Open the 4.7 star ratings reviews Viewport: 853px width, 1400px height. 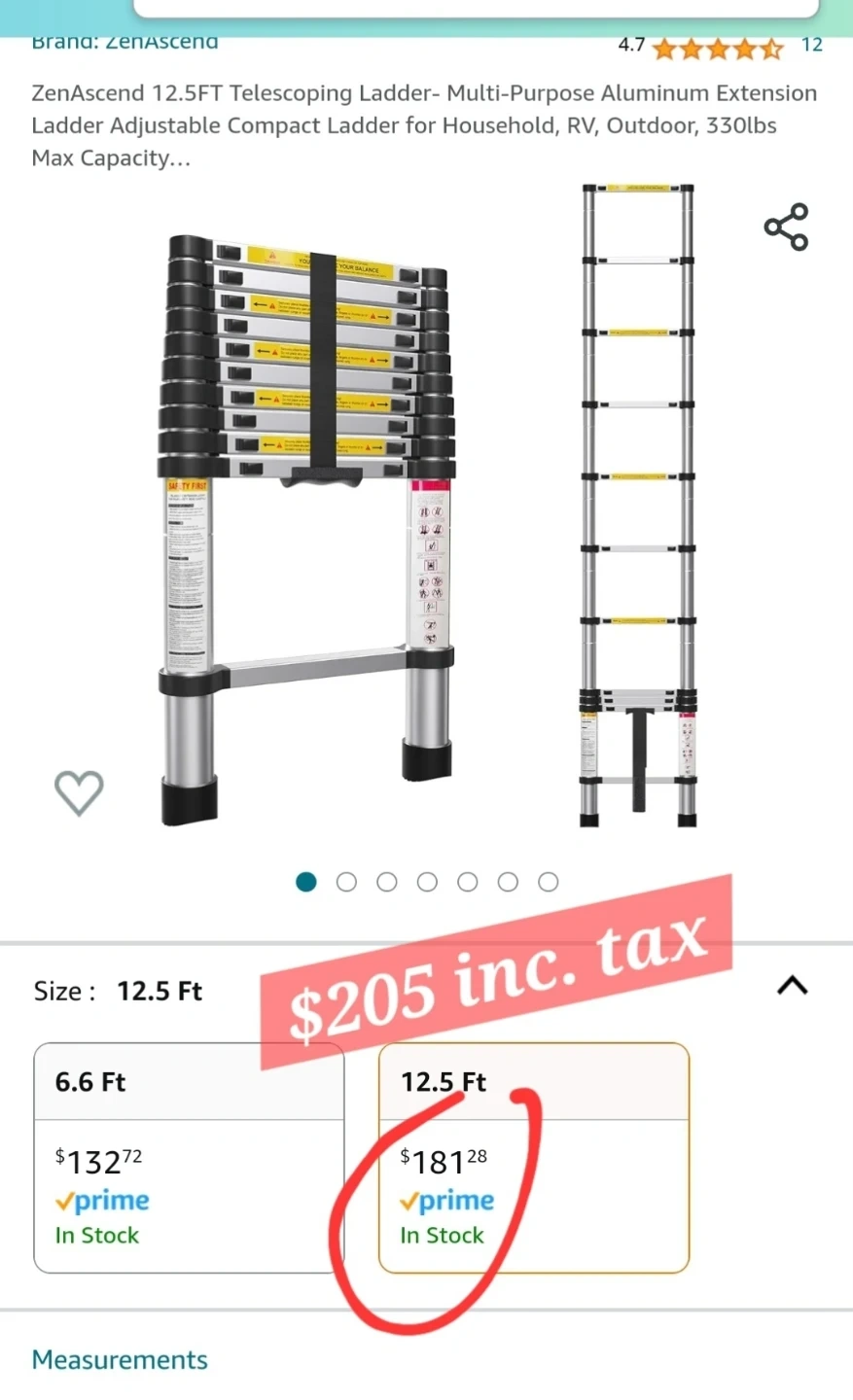click(x=718, y=47)
